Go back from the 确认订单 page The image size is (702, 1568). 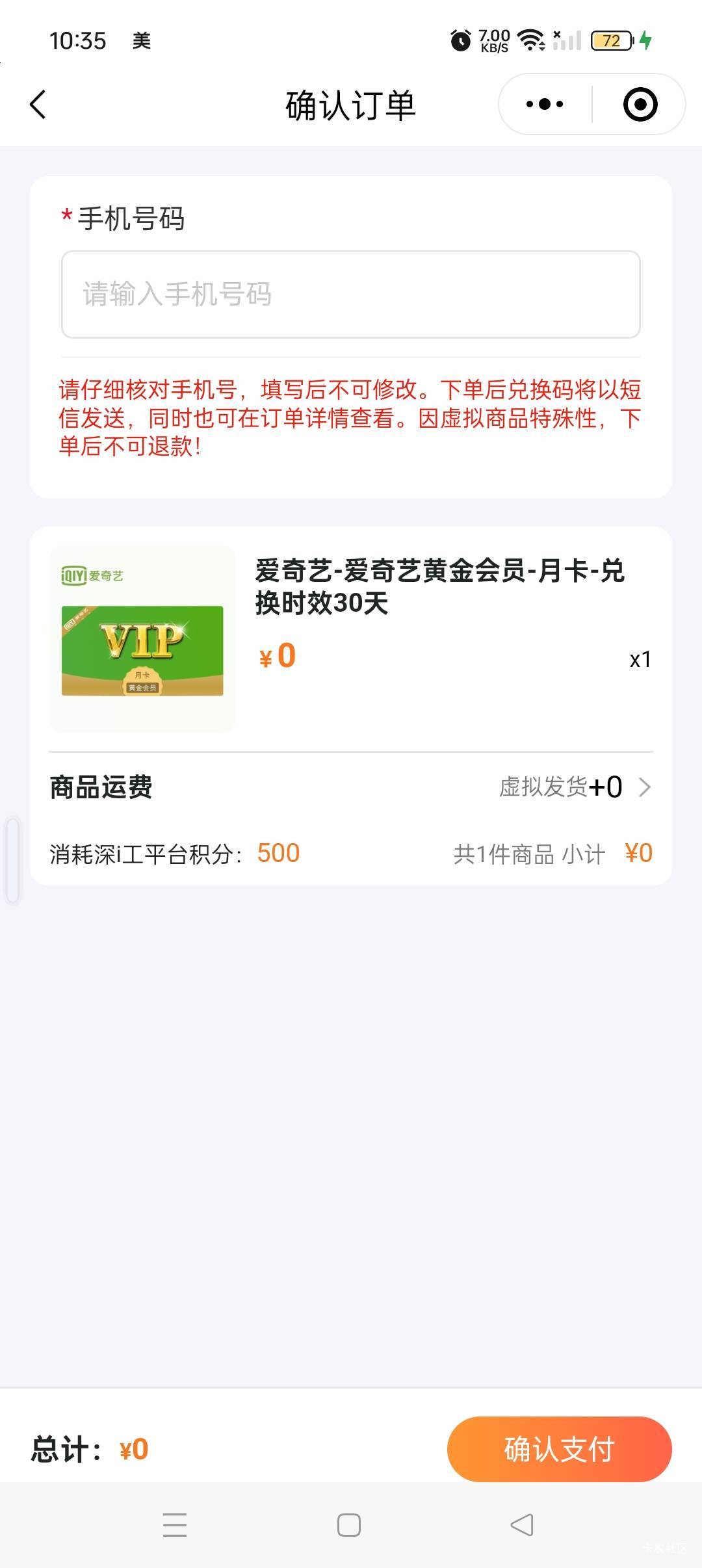pos(38,105)
